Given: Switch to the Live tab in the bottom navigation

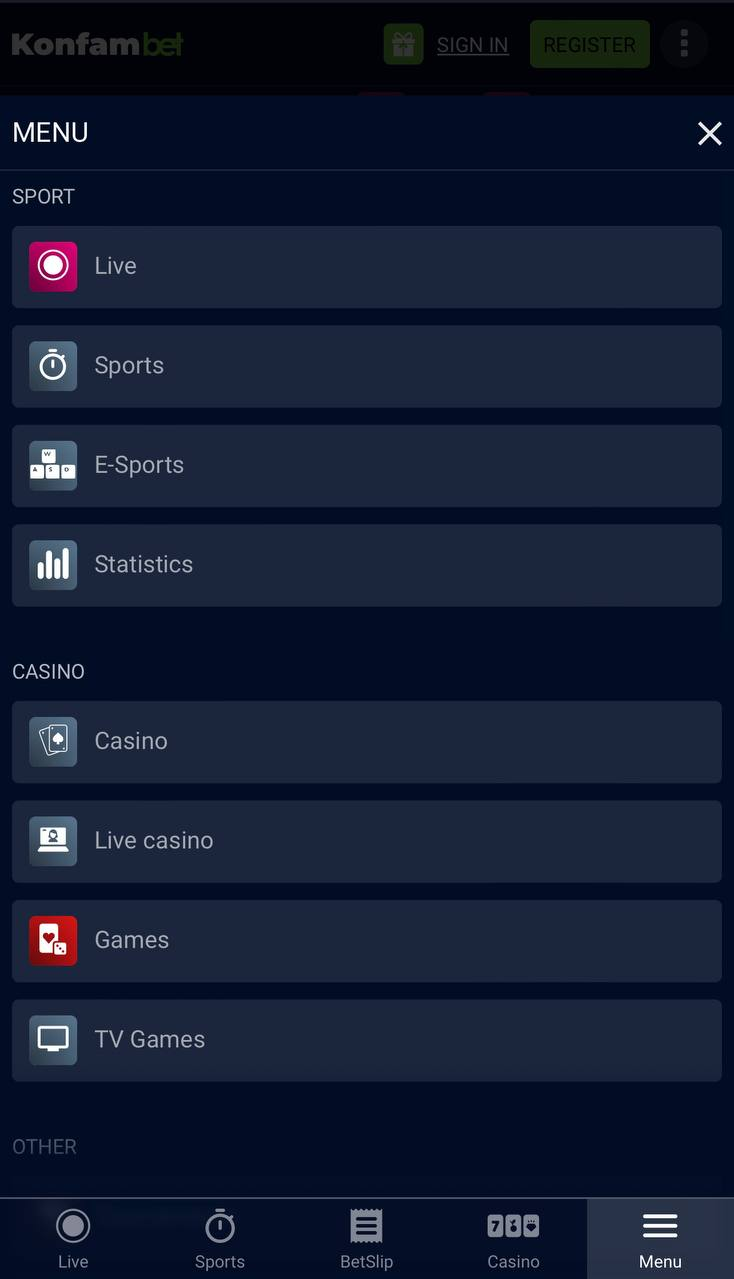Looking at the screenshot, I should pos(73,1238).
